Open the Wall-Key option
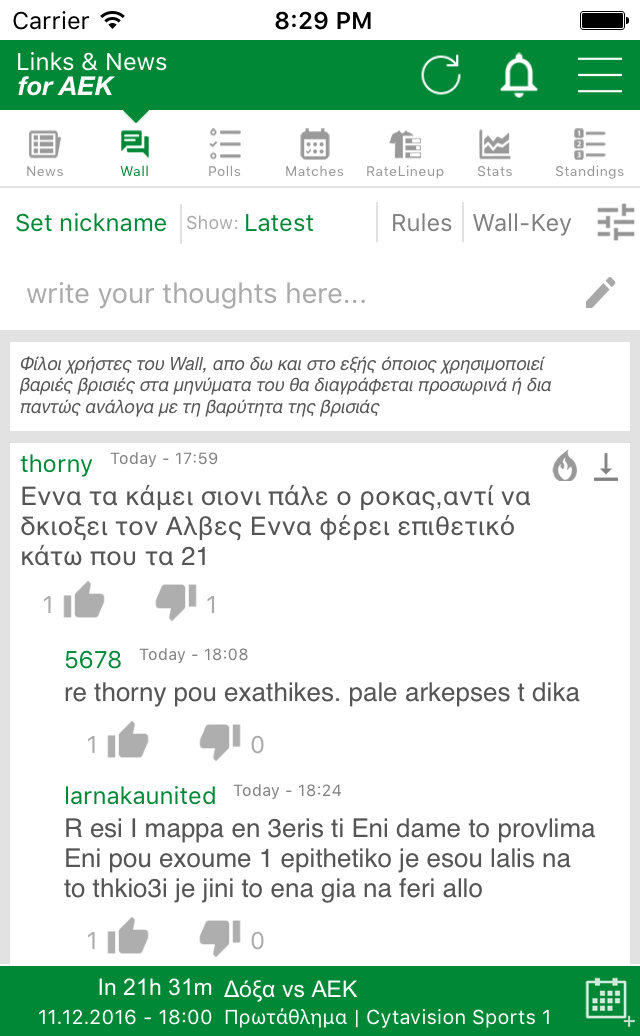 point(522,223)
